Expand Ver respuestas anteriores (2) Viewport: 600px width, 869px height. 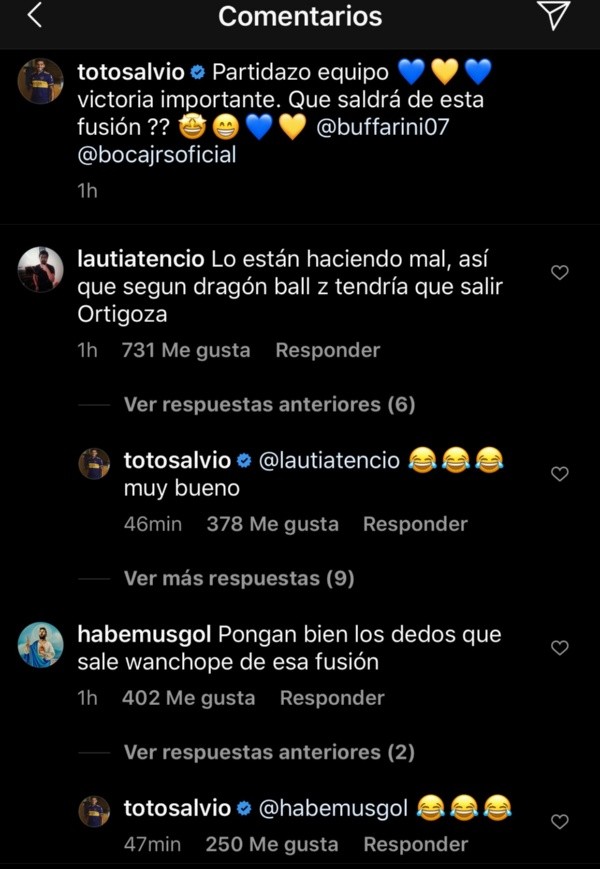click(269, 751)
